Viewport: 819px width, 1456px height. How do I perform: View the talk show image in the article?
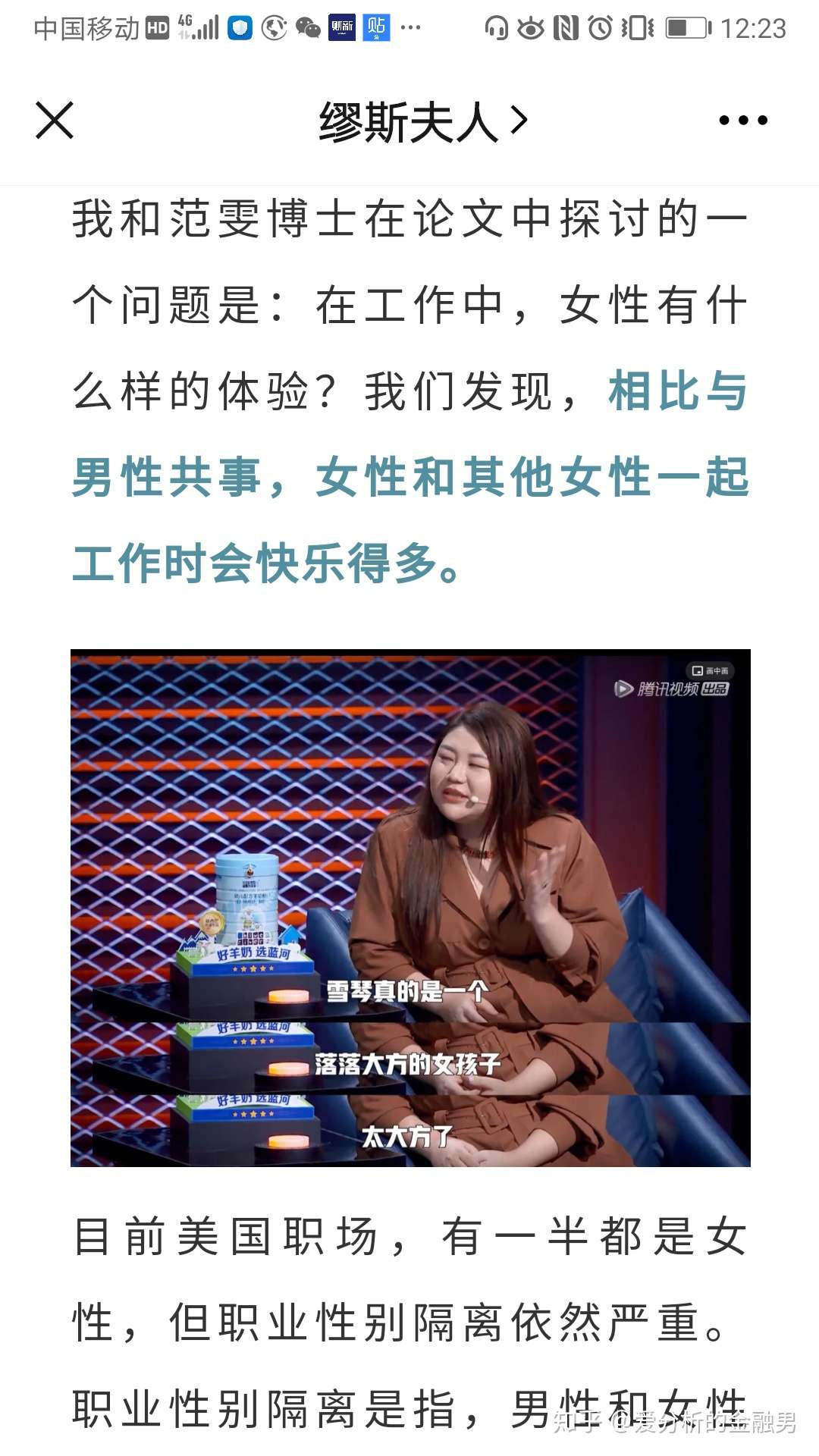tap(410, 908)
